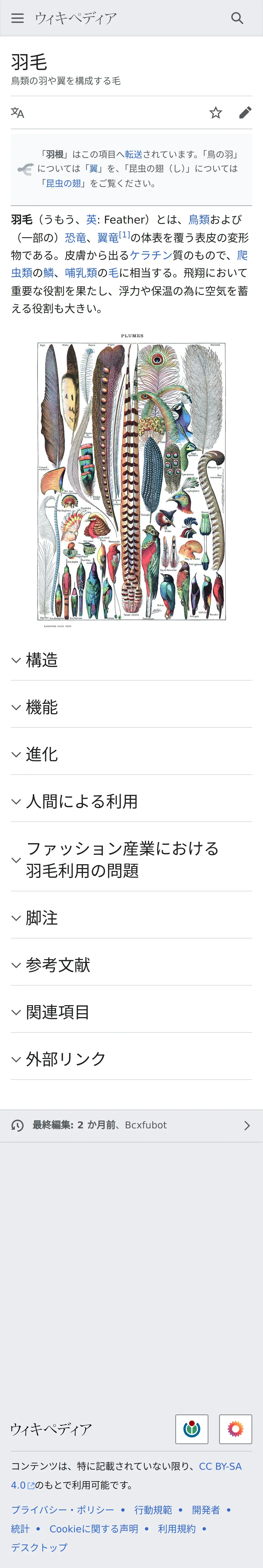Screen dimensions: 263x1568
Task: Expand the 外部リンク section
Action: click(131, 1059)
